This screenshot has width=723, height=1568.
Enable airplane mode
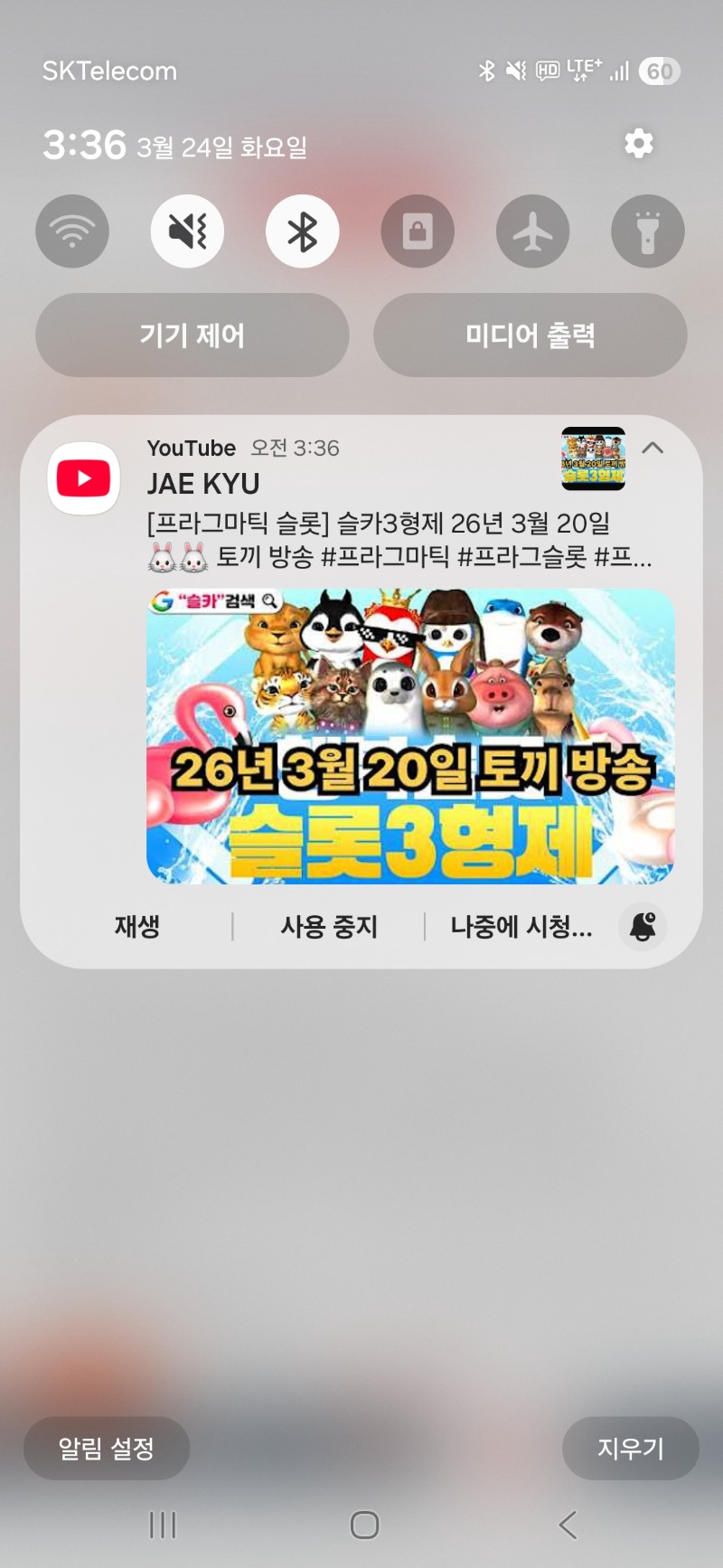coord(532,231)
